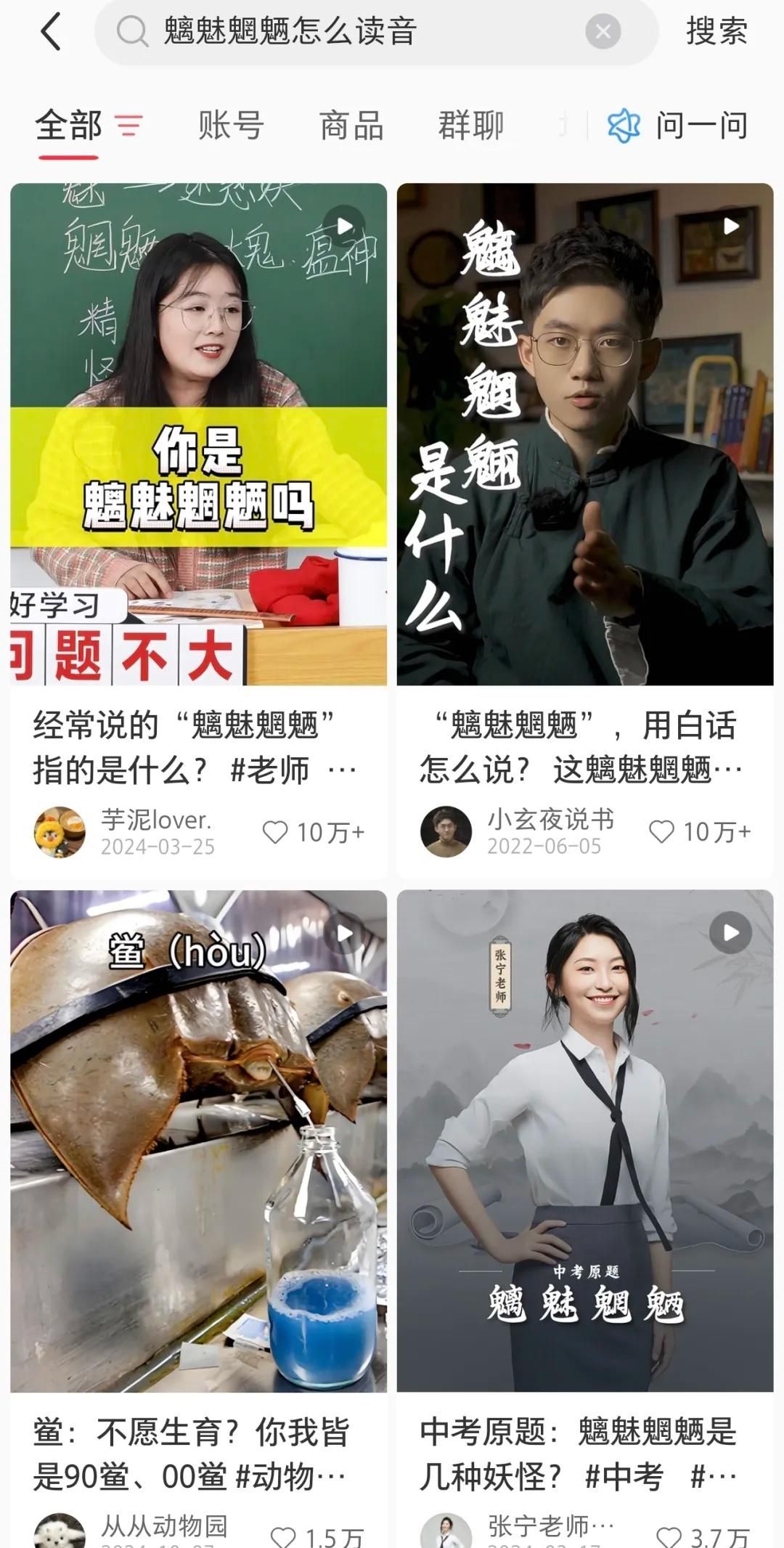The height and width of the screenshot is (1548, 784).
Task: Like the 张宁老师 post
Action: [x=669, y=1536]
